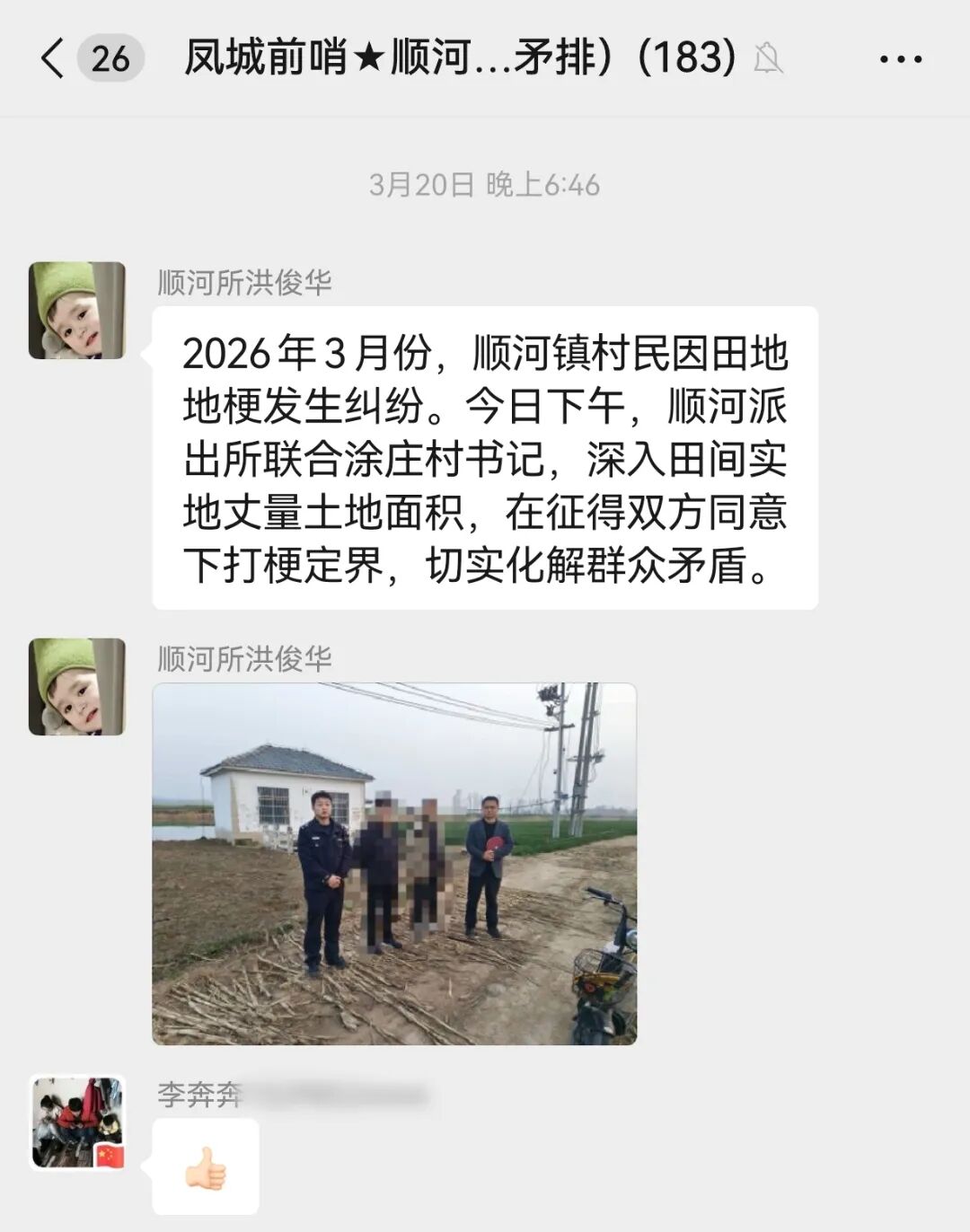Open the group chat overflow menu
970x1232 pixels.
pyautogui.click(x=900, y=59)
